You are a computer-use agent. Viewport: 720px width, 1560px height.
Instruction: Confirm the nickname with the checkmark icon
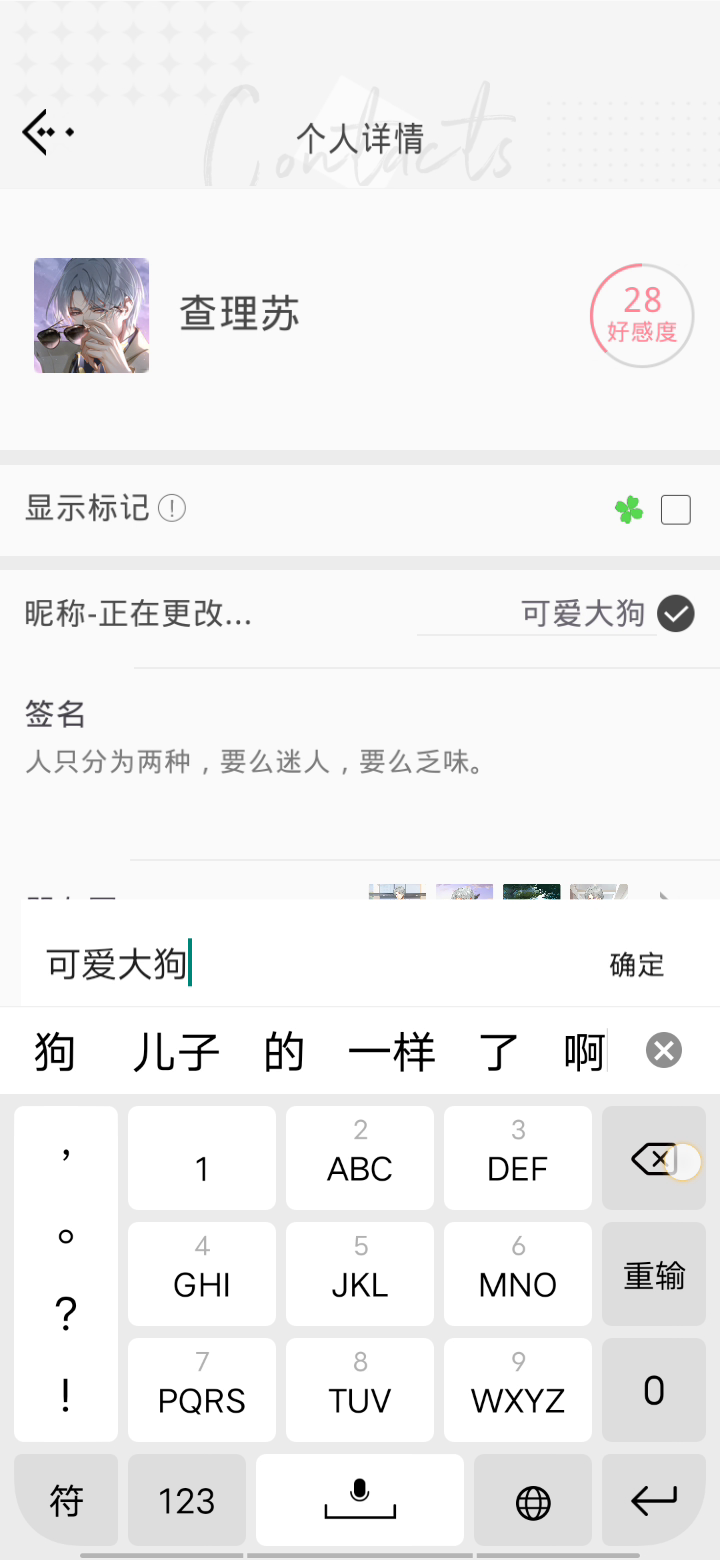point(676,613)
